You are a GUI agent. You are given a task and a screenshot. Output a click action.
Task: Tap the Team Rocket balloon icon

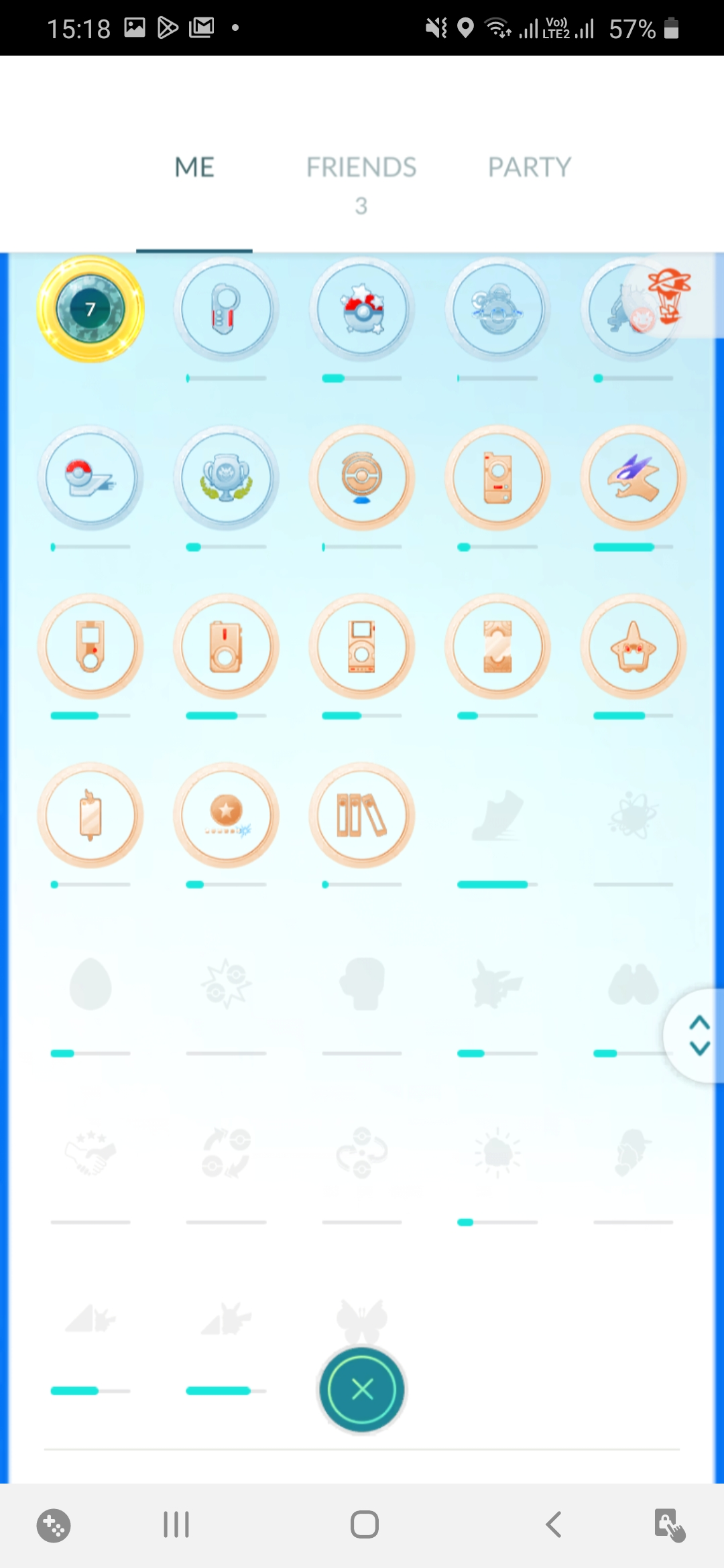click(670, 295)
